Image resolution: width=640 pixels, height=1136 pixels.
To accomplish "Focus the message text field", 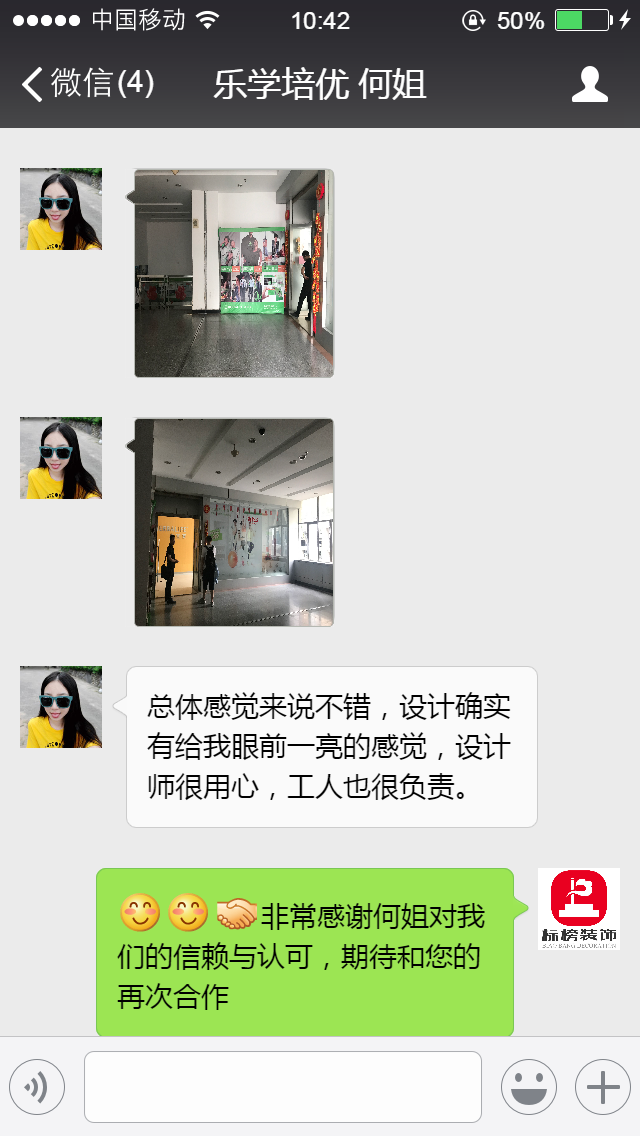I will pyautogui.click(x=282, y=1087).
